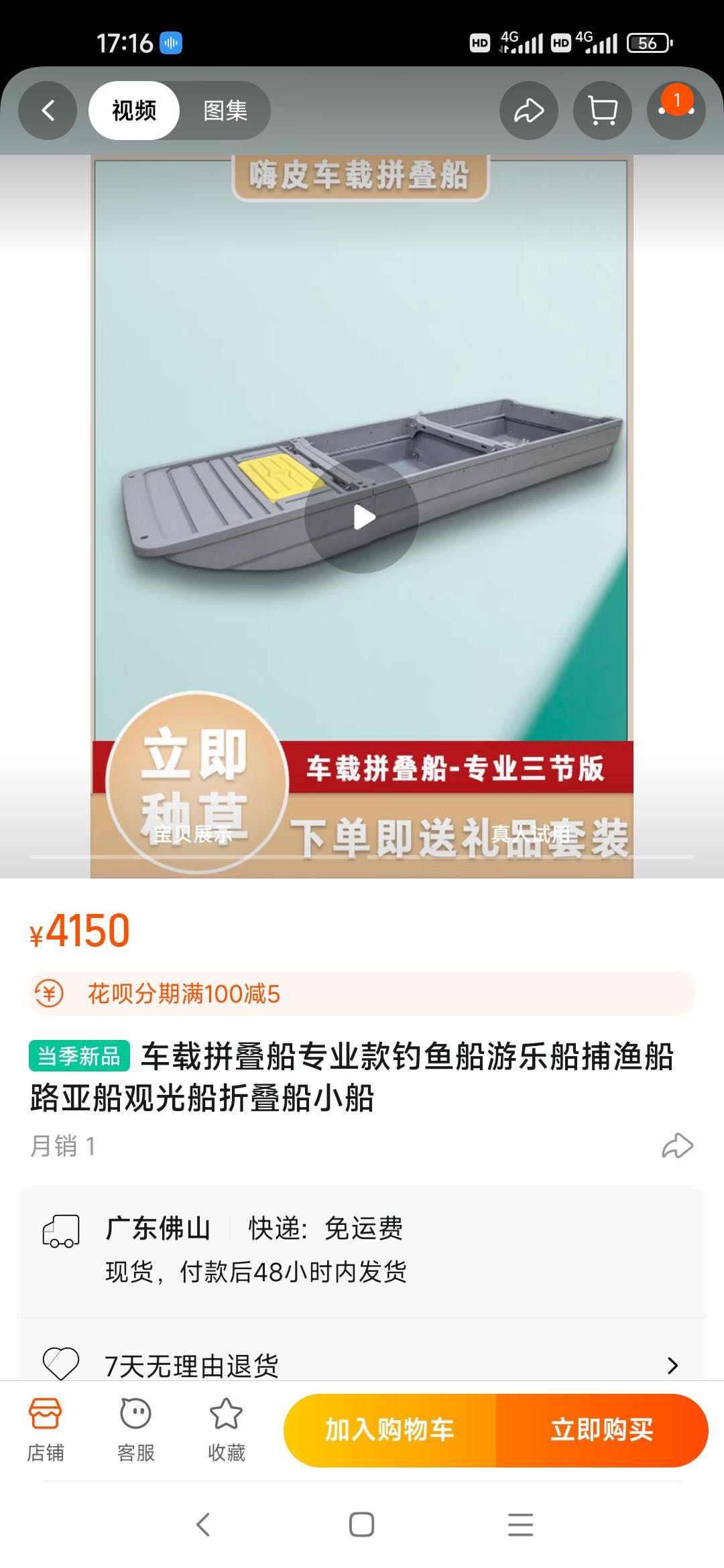This screenshot has height=1568, width=724.
Task: Go back using the top-left arrow
Action: [x=48, y=111]
